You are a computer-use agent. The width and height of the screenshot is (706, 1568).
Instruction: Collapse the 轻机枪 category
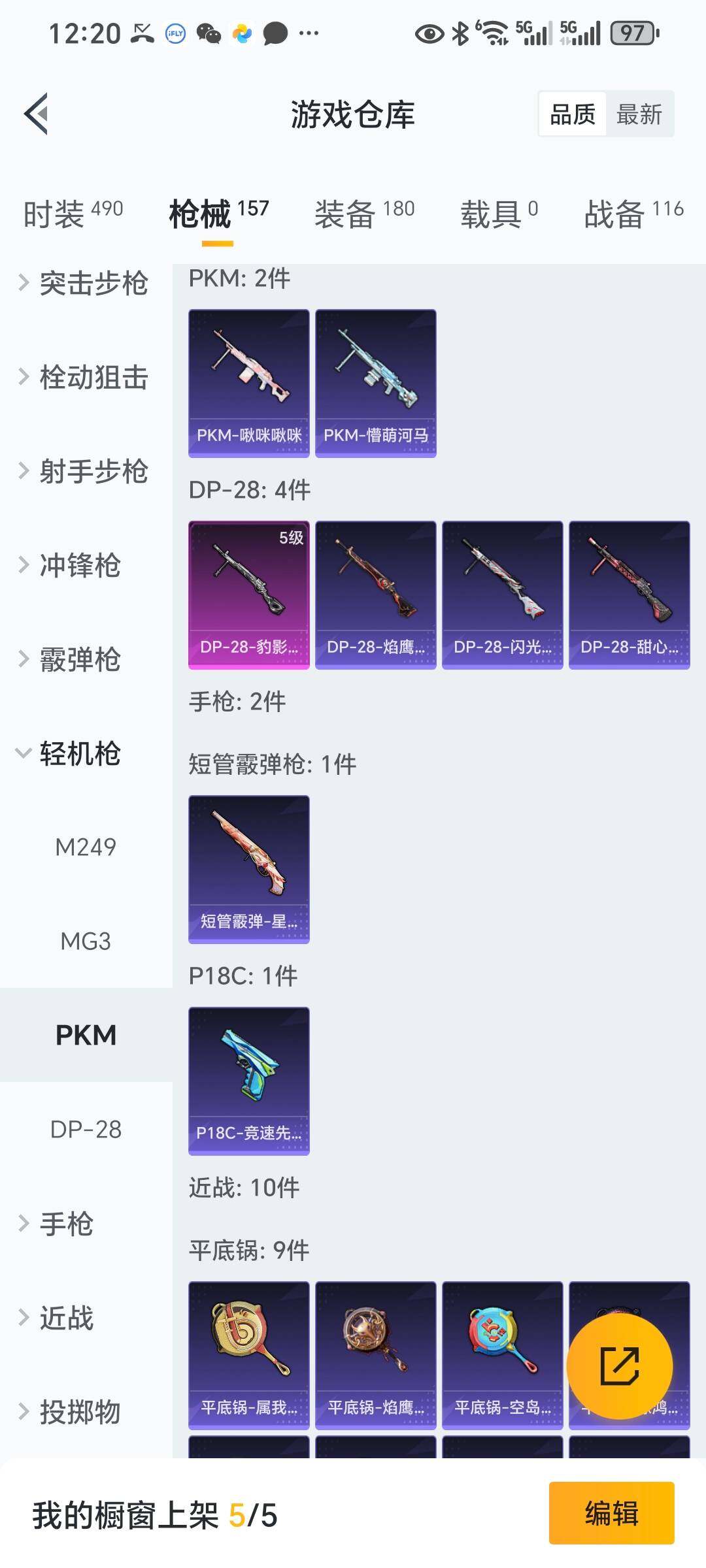coord(72,754)
